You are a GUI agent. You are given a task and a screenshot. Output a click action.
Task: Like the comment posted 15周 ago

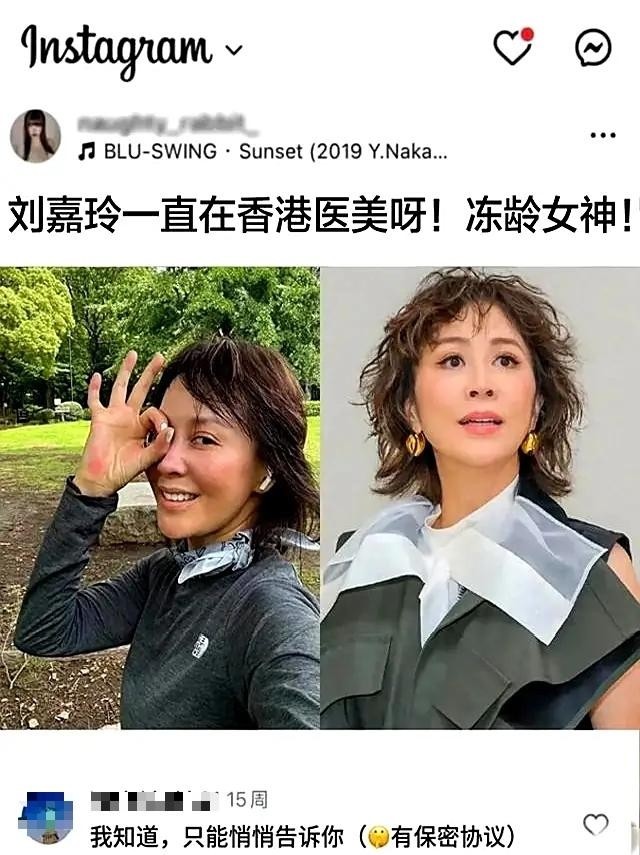click(x=596, y=824)
